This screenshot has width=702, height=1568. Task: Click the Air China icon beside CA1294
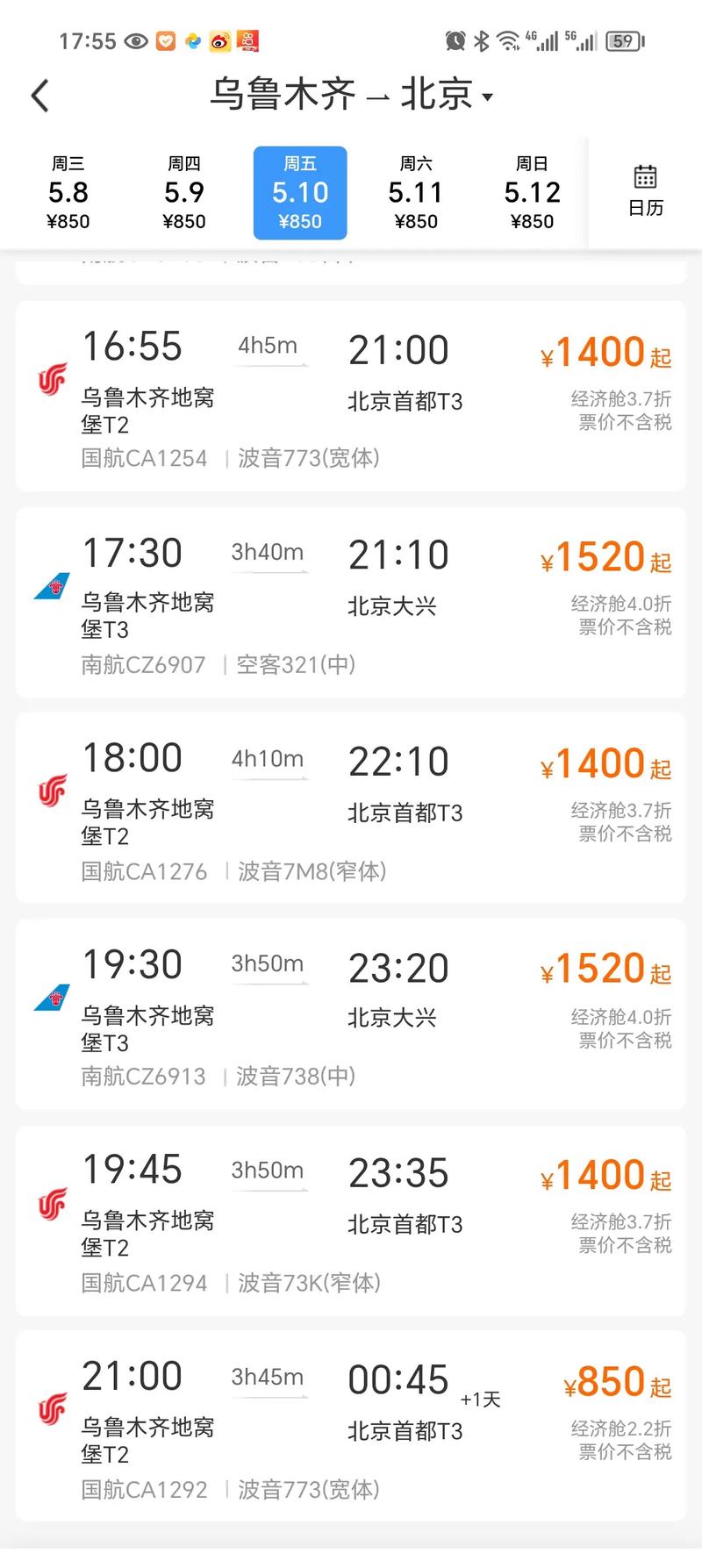click(53, 1204)
